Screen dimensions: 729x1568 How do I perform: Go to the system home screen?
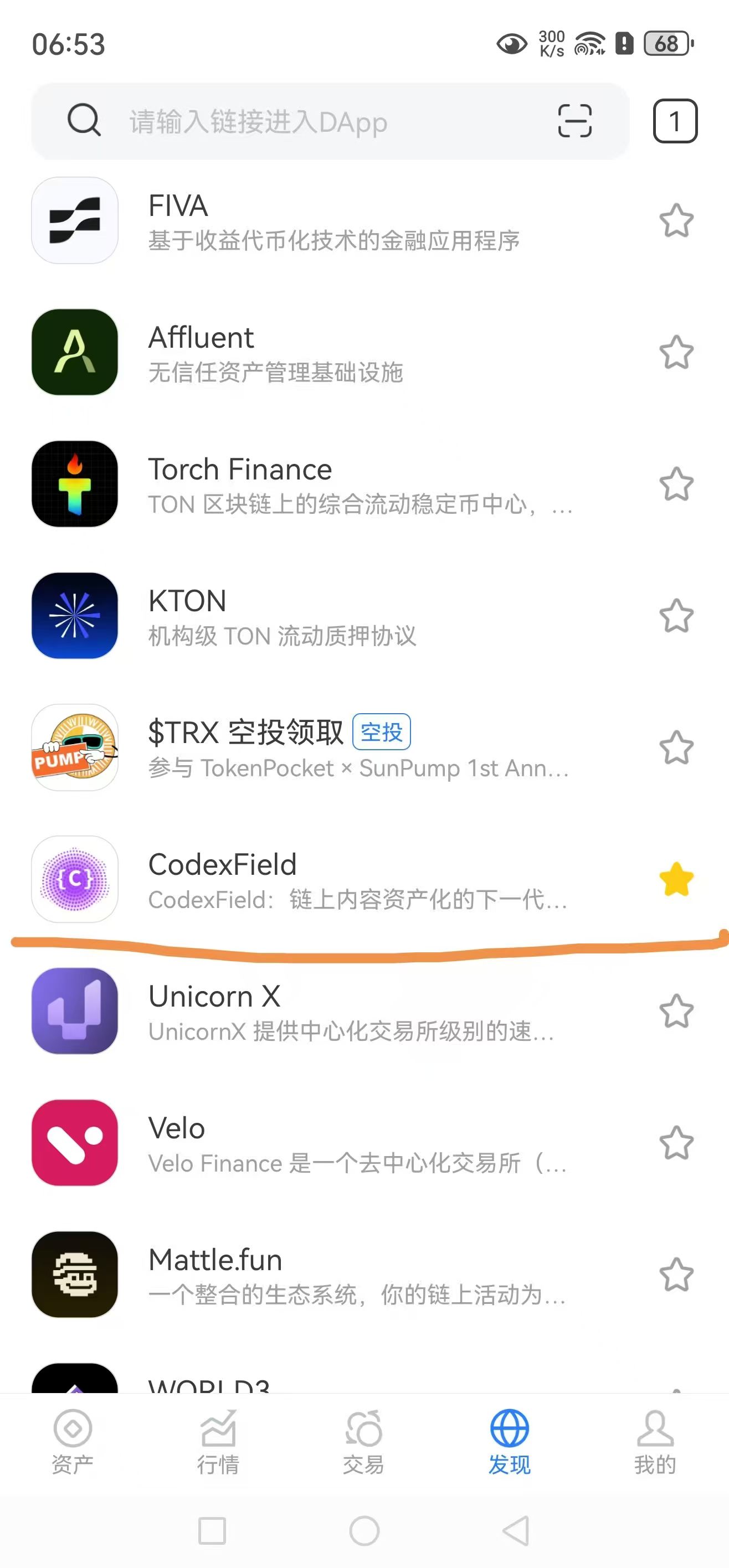click(x=364, y=1530)
